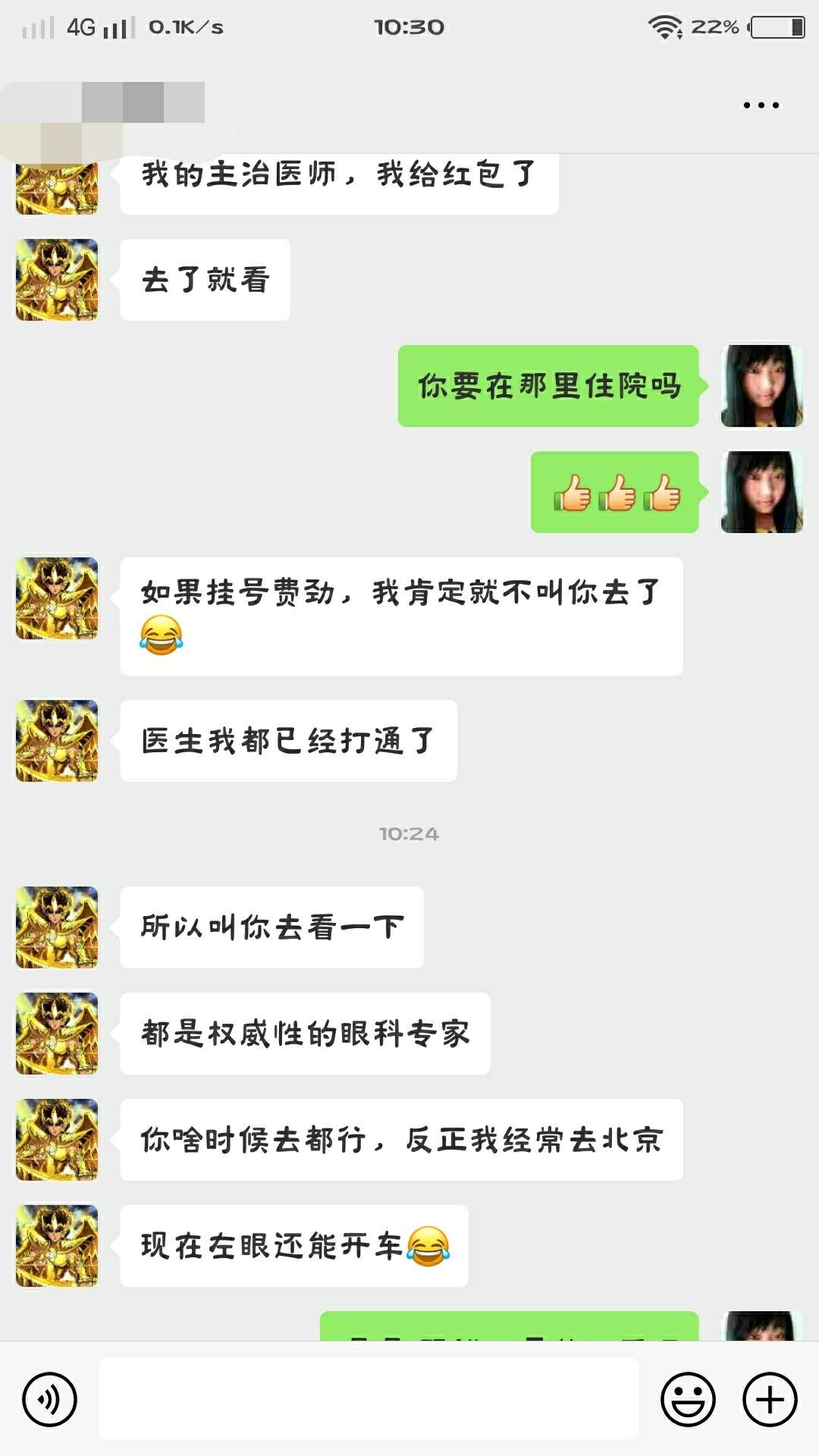Tap your own profile avatar

tap(761, 388)
